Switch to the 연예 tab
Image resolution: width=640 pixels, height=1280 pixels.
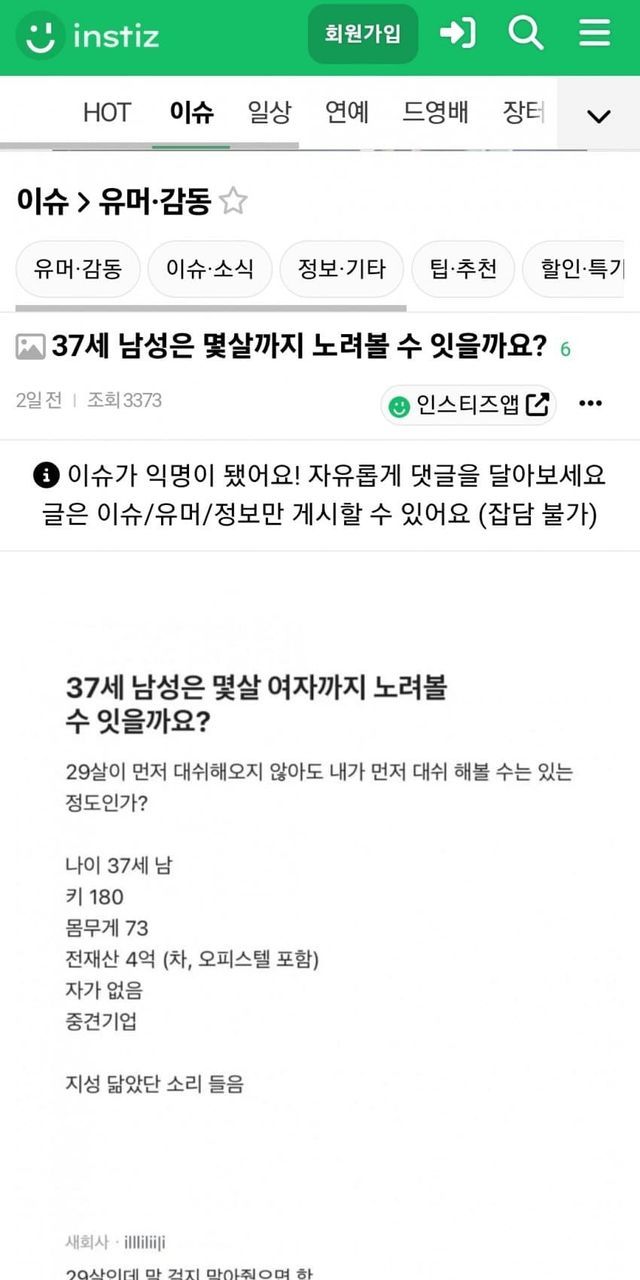tap(347, 112)
